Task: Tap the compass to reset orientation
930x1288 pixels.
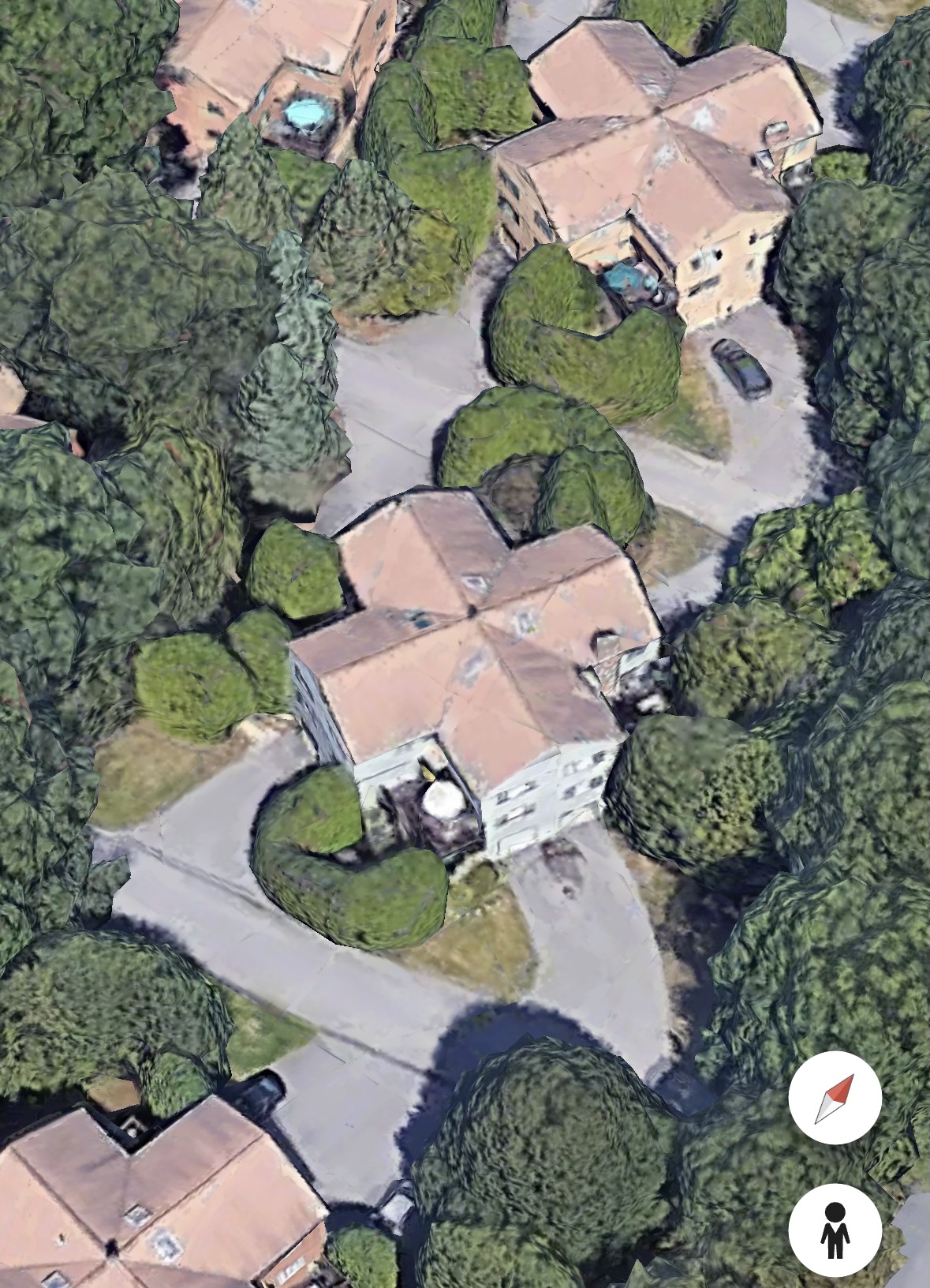Action: tap(835, 1098)
